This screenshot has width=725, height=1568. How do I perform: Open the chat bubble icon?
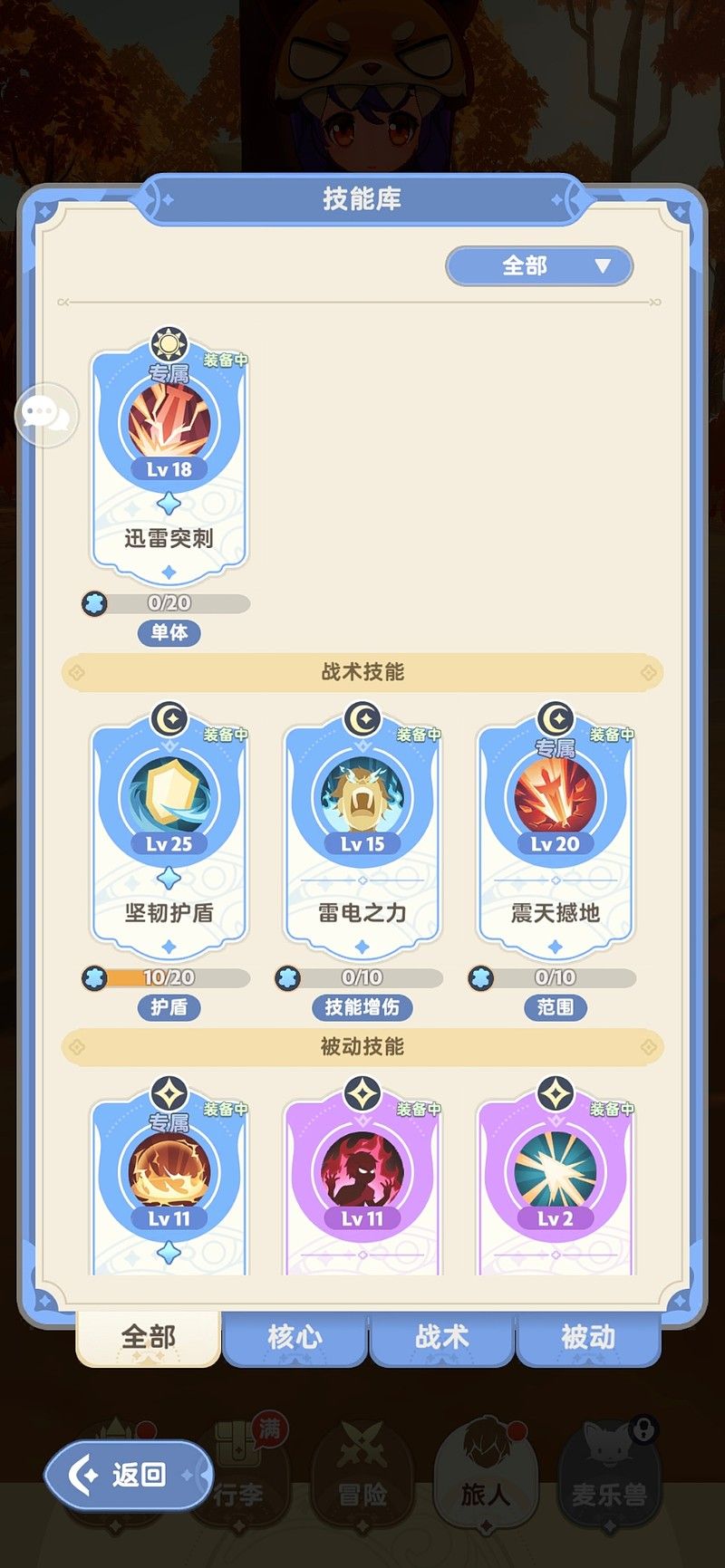(x=46, y=415)
